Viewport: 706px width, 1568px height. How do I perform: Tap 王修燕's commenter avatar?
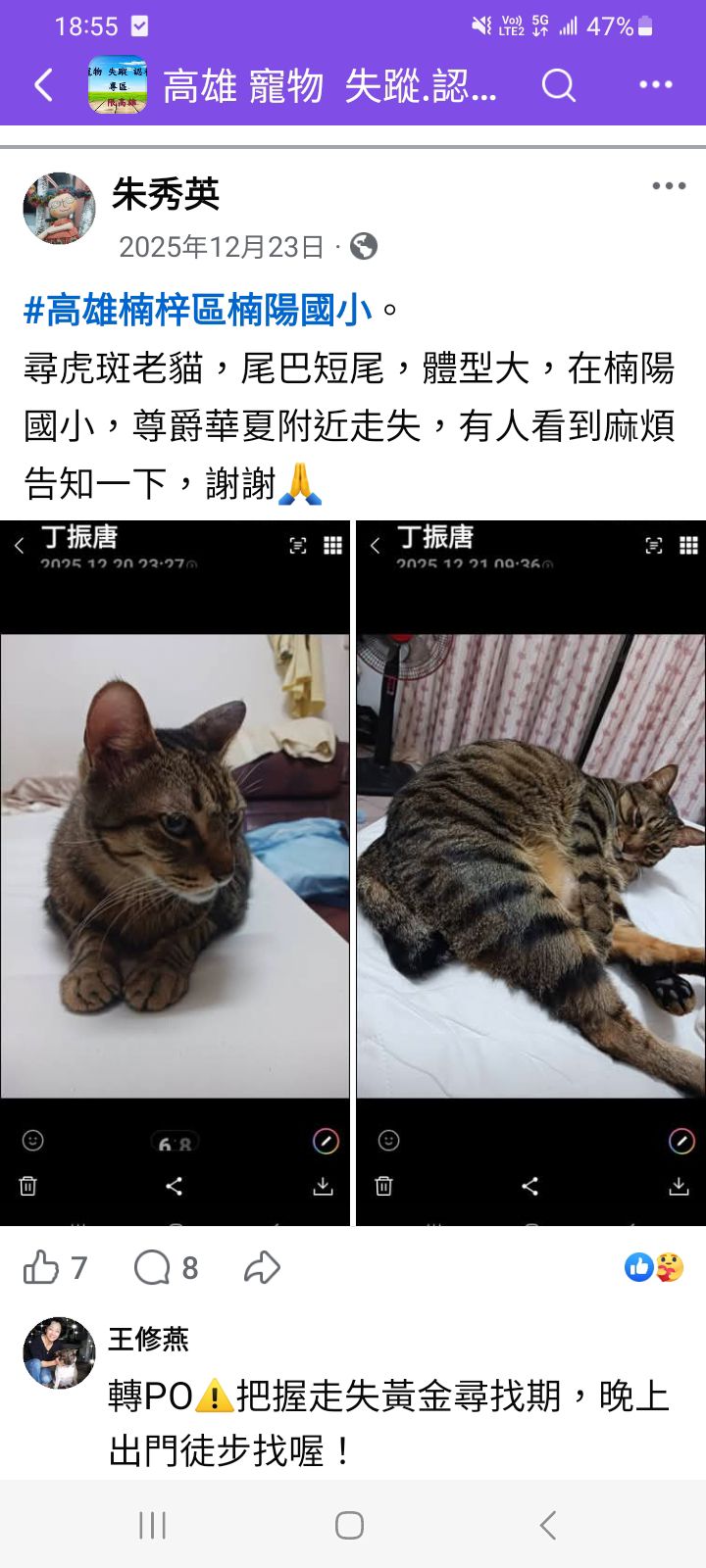point(59,1352)
